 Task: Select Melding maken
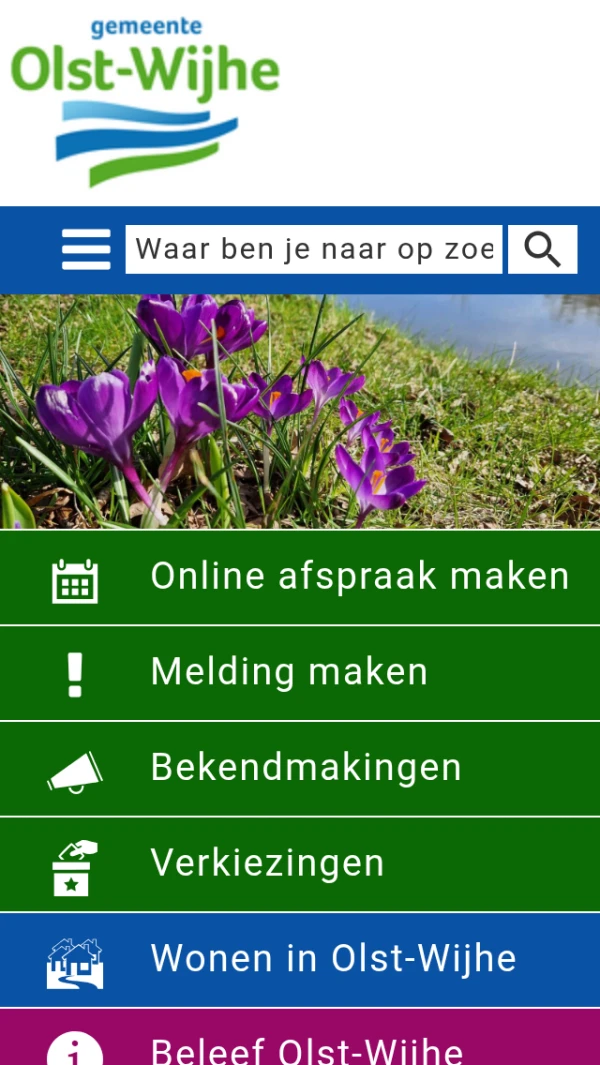pyautogui.click(x=300, y=673)
